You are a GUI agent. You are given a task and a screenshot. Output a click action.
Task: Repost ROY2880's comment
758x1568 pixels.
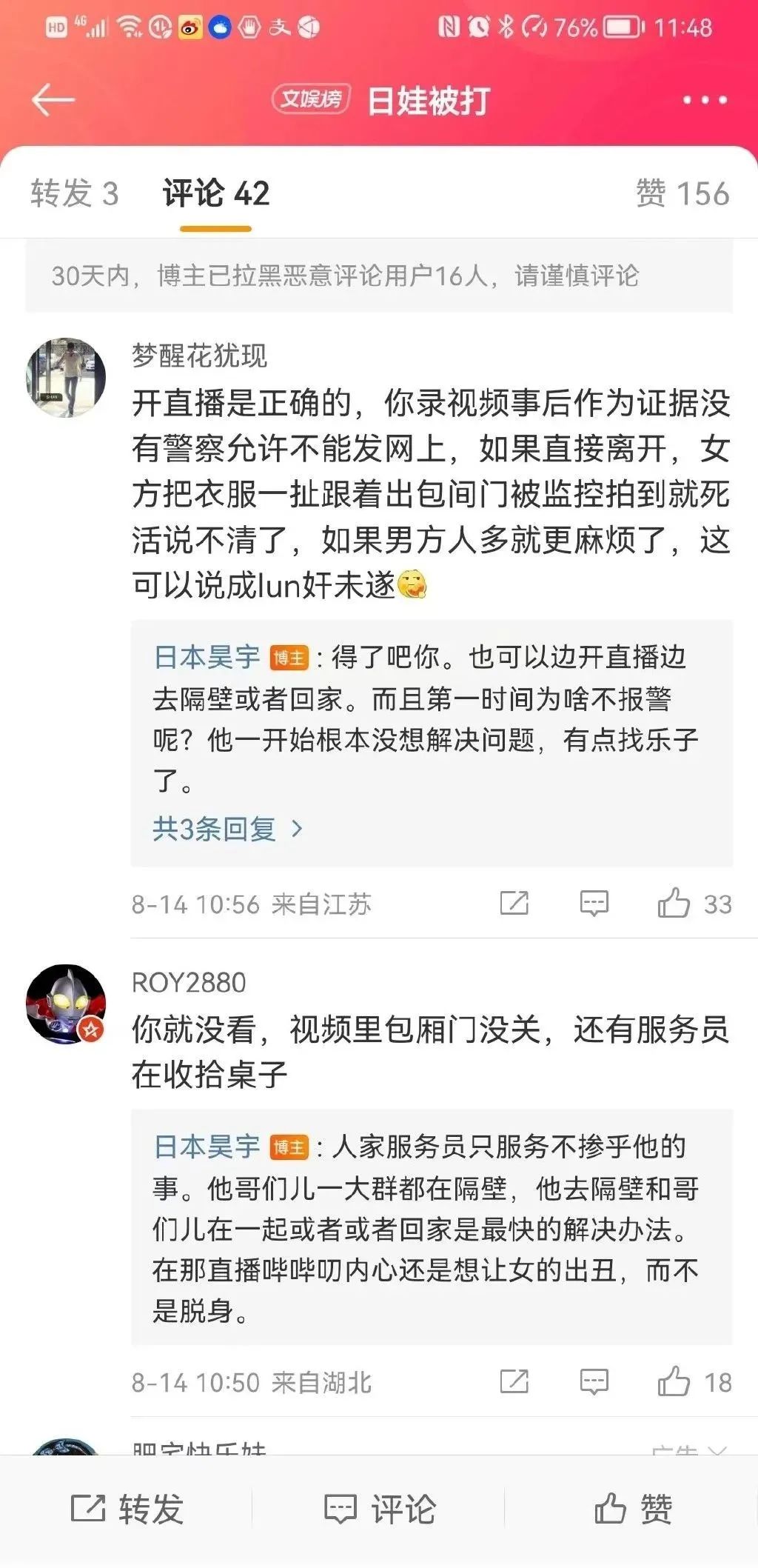(x=514, y=1381)
